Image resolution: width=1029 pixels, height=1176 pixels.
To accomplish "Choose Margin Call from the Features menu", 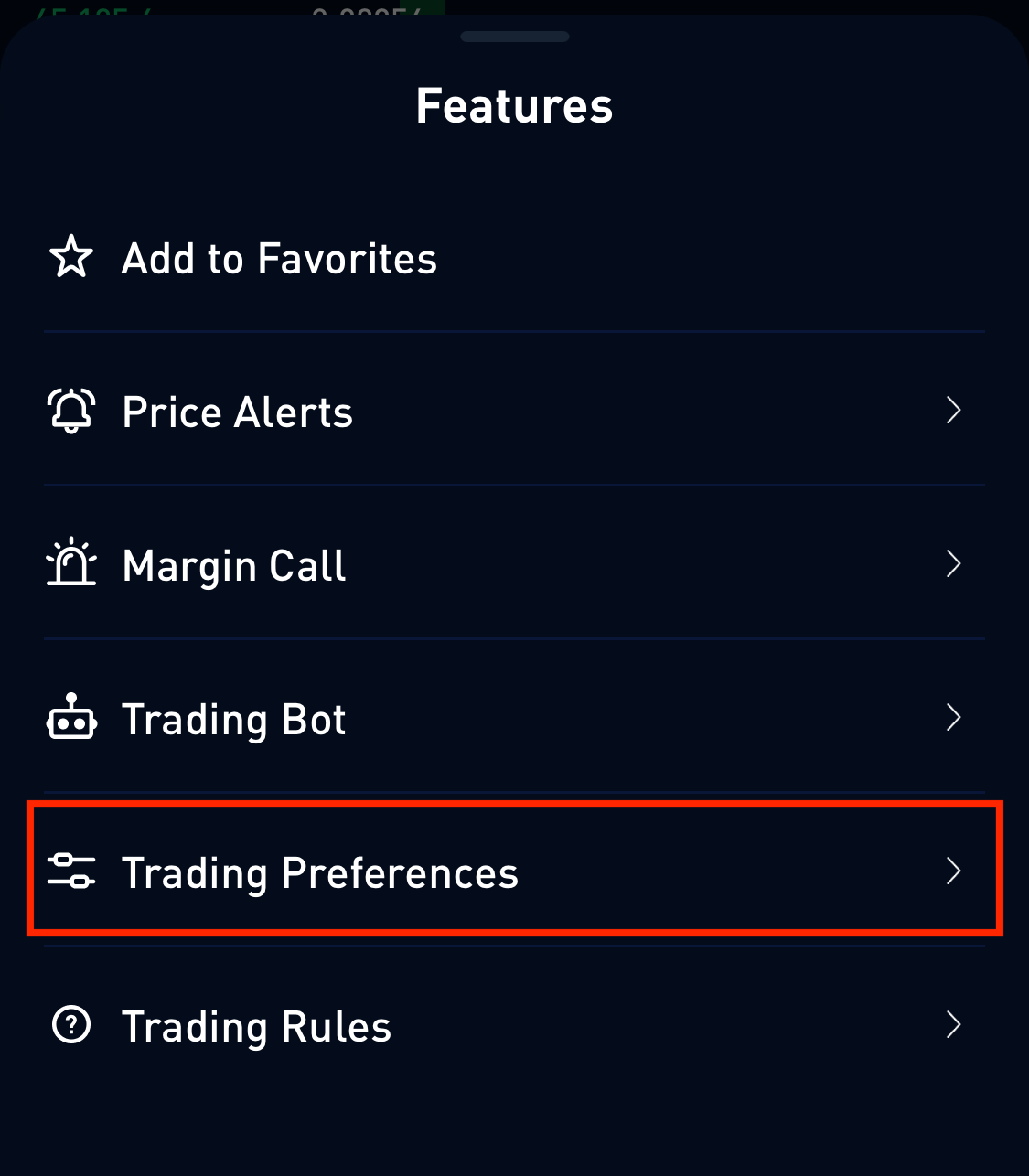I will click(x=233, y=564).
